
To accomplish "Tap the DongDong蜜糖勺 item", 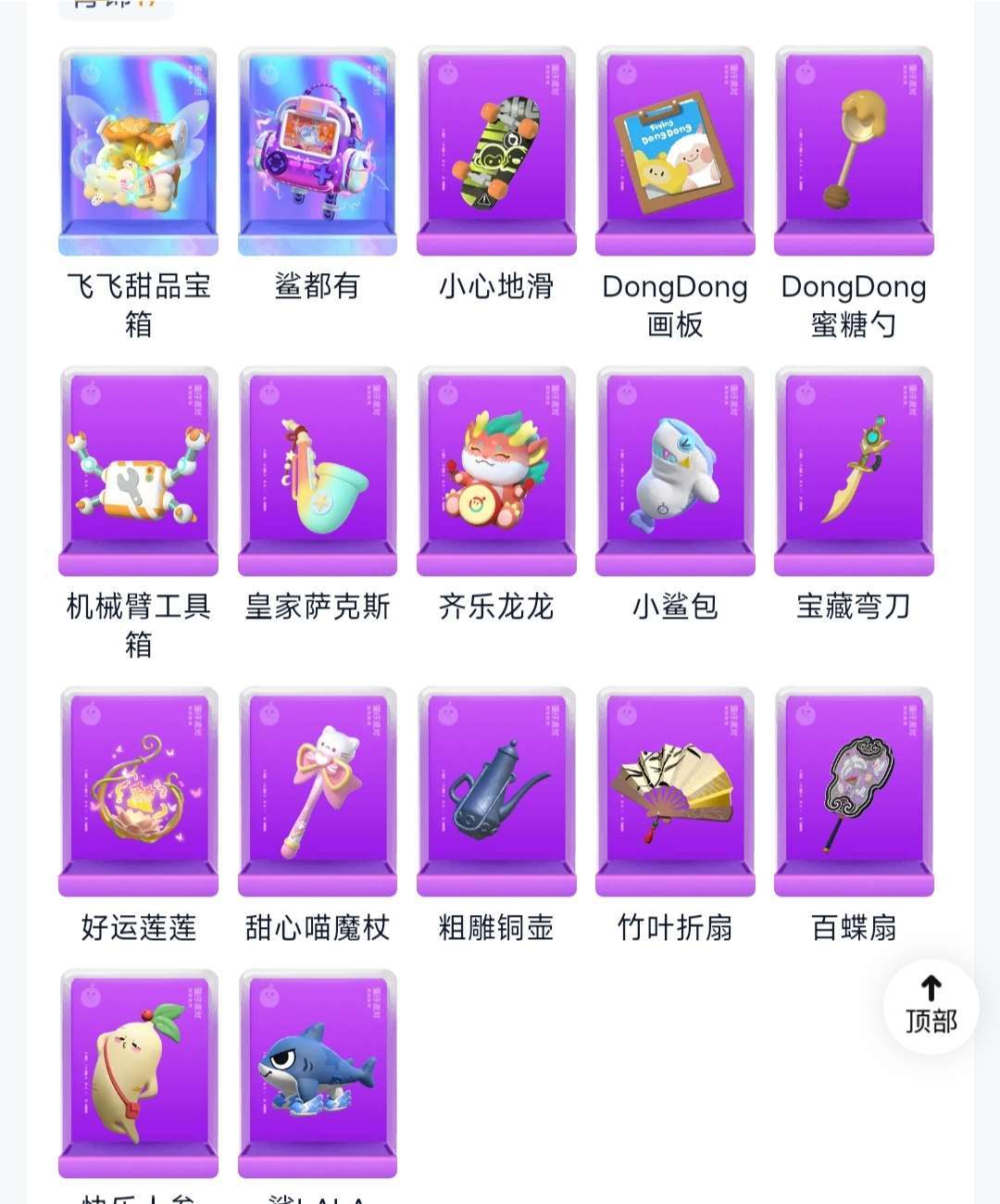I will 854,152.
